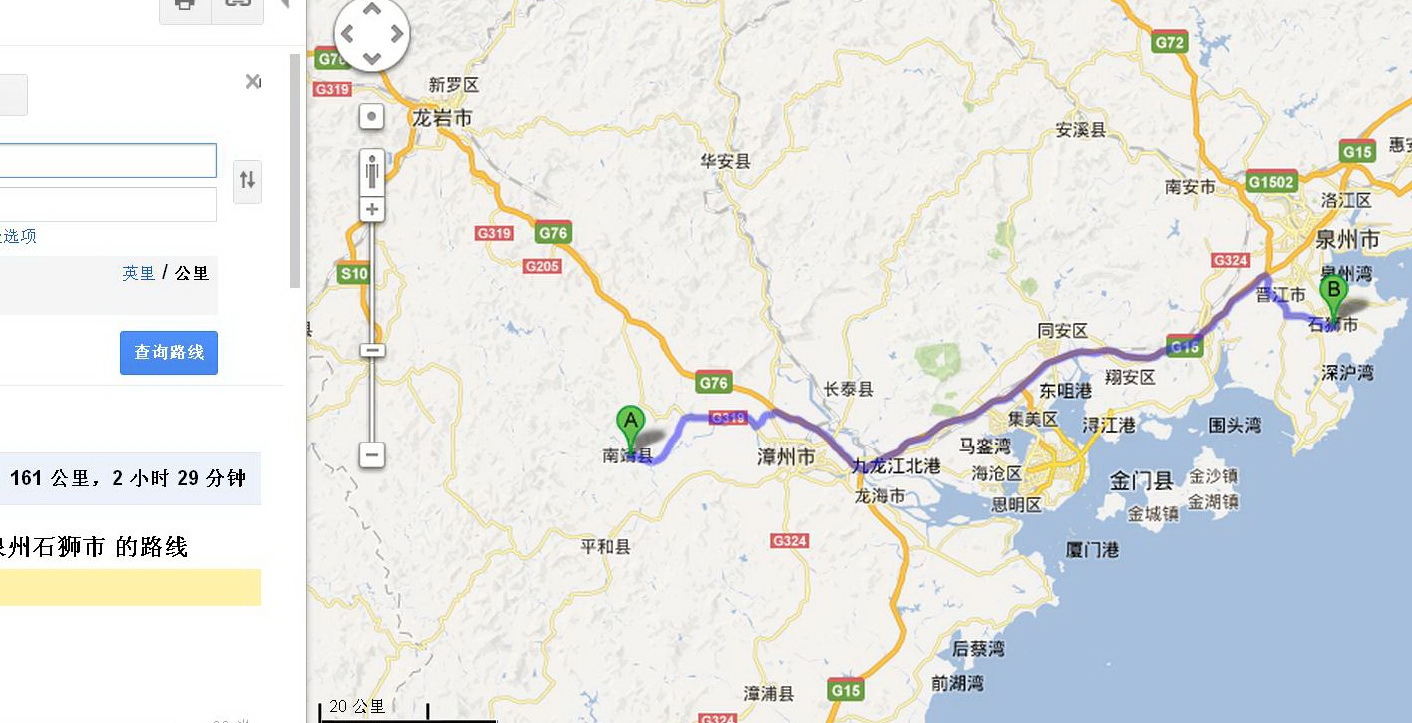Close the directions panel
The height and width of the screenshot is (723, 1412).
[x=253, y=82]
